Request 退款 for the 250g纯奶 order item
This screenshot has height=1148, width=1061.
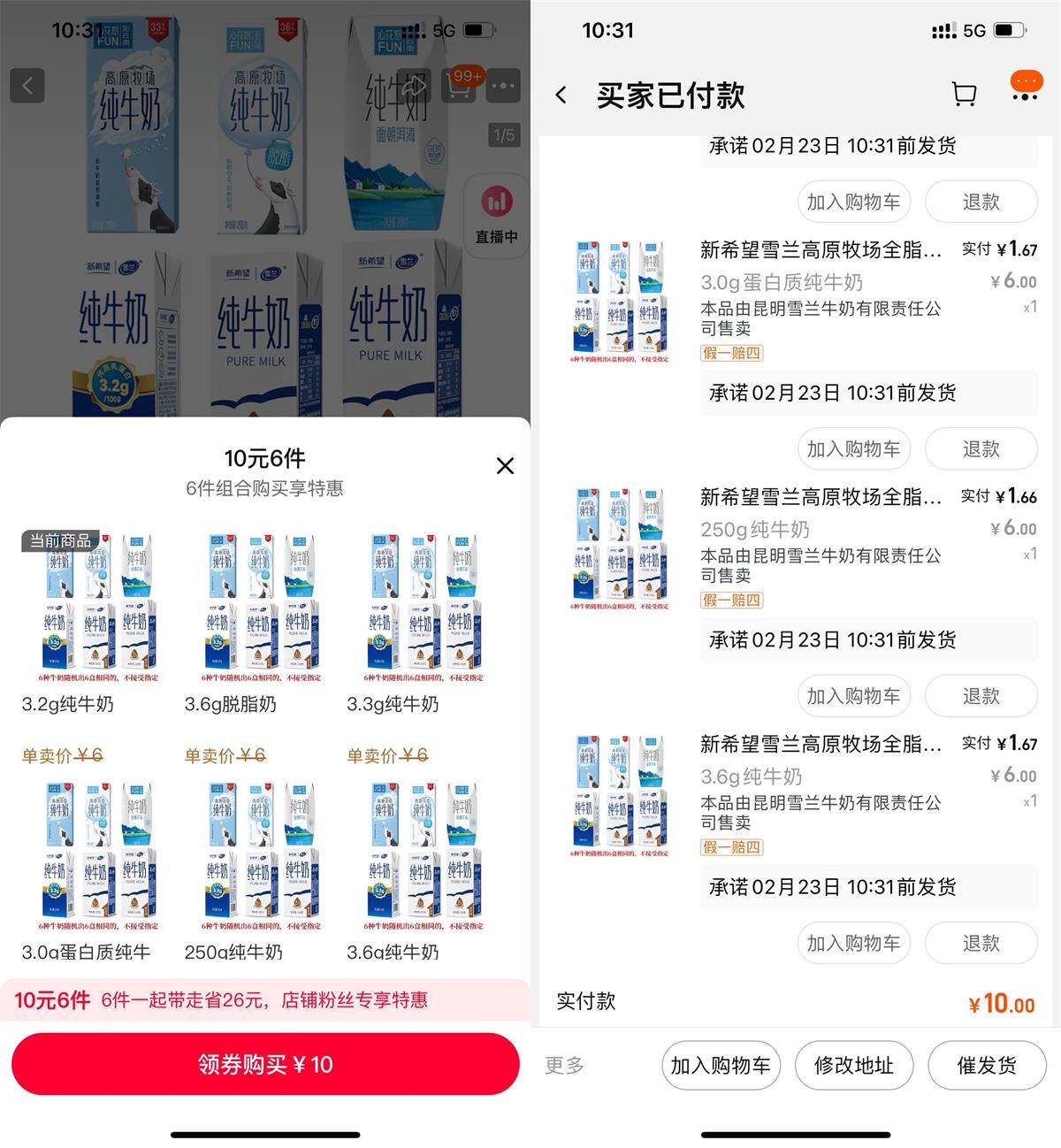click(981, 696)
